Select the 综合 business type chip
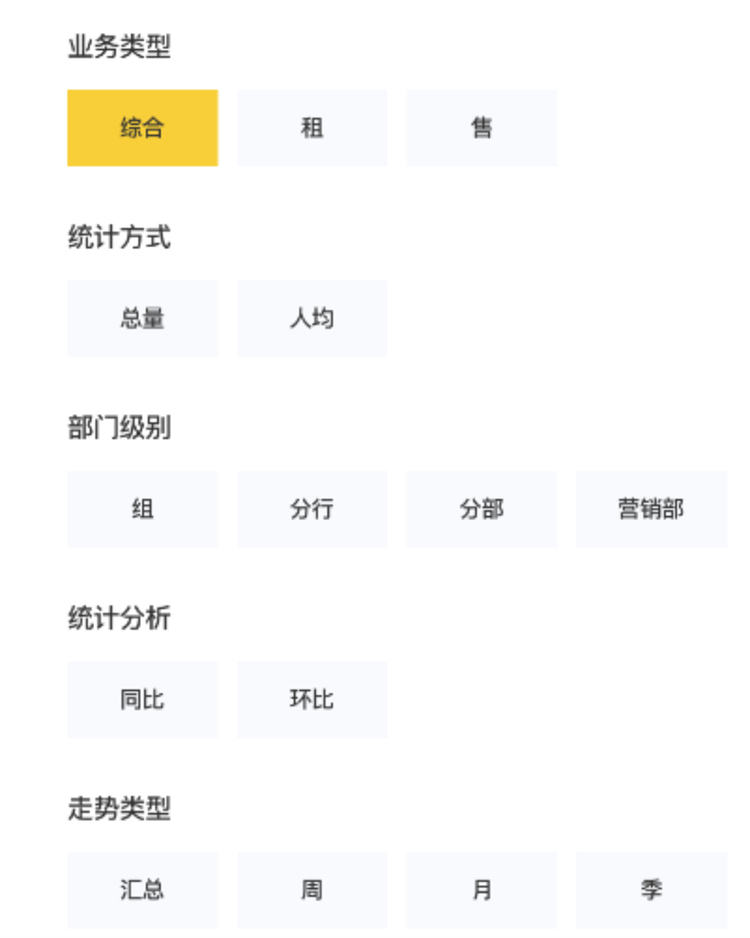Viewport: 750px width, 938px height. coord(142,128)
